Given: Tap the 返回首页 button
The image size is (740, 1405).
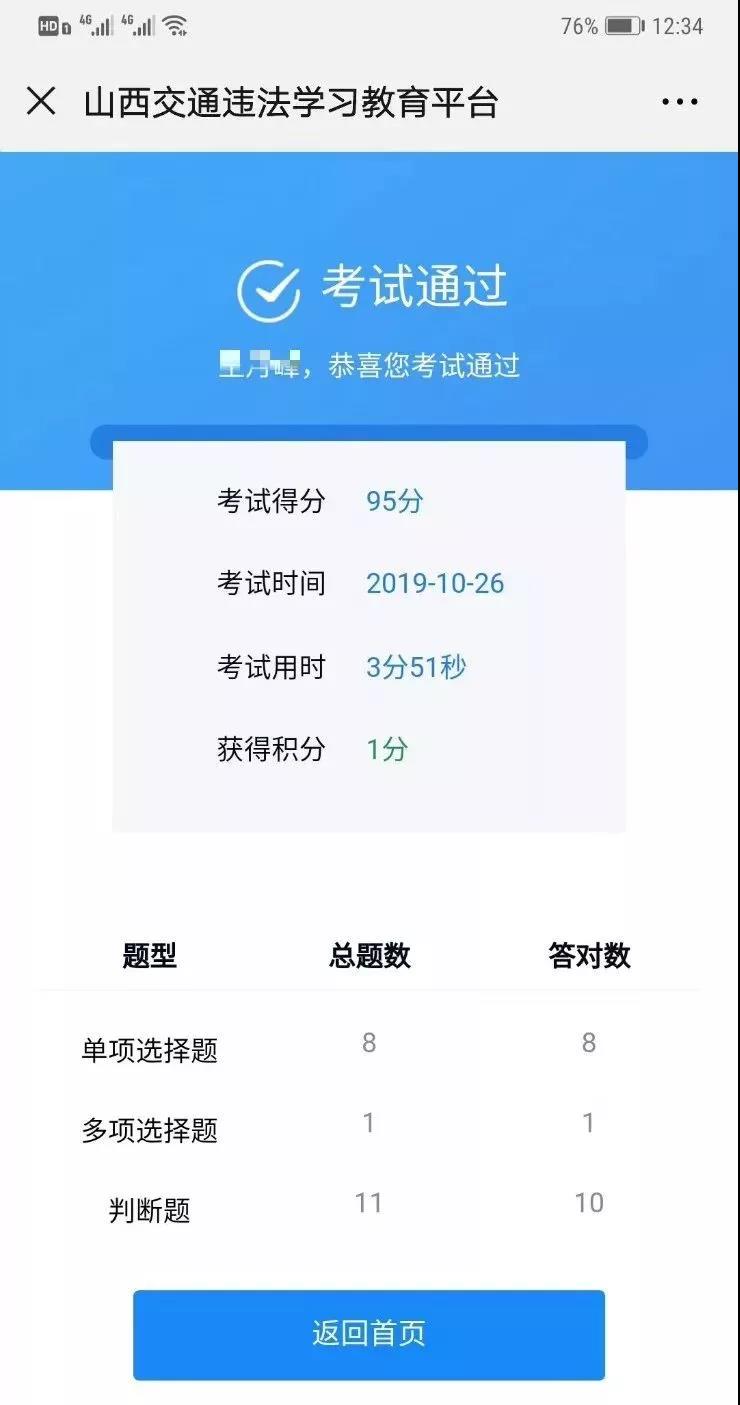Looking at the screenshot, I should coord(369,1334).
